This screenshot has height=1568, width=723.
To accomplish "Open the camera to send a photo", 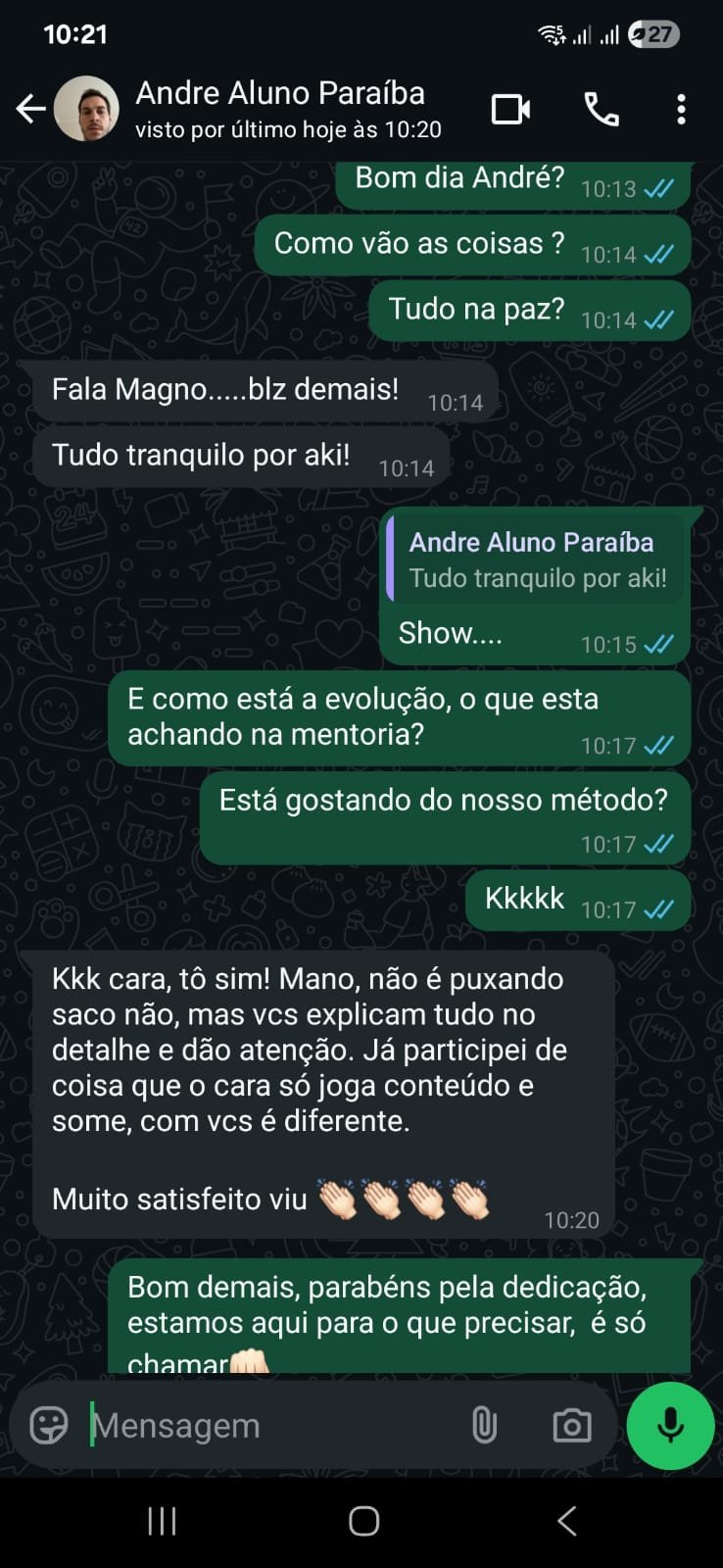I will pyautogui.click(x=572, y=1426).
